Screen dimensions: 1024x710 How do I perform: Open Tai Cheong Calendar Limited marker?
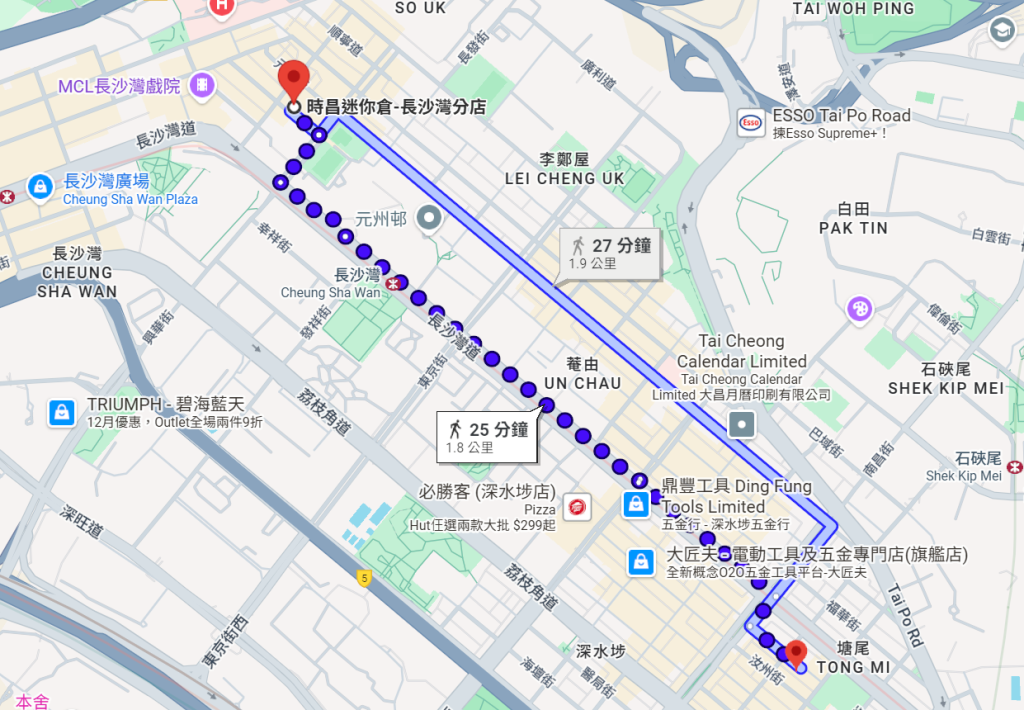(743, 425)
